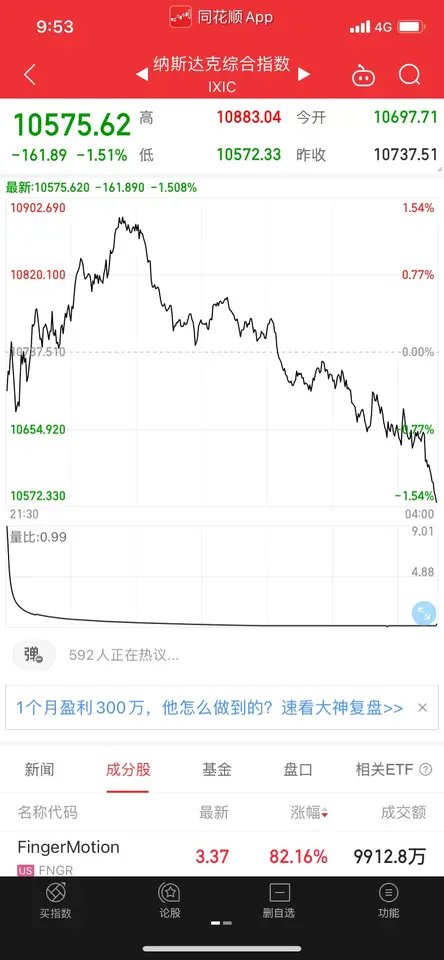
Task: Open the 盘口 tab
Action: point(298,770)
